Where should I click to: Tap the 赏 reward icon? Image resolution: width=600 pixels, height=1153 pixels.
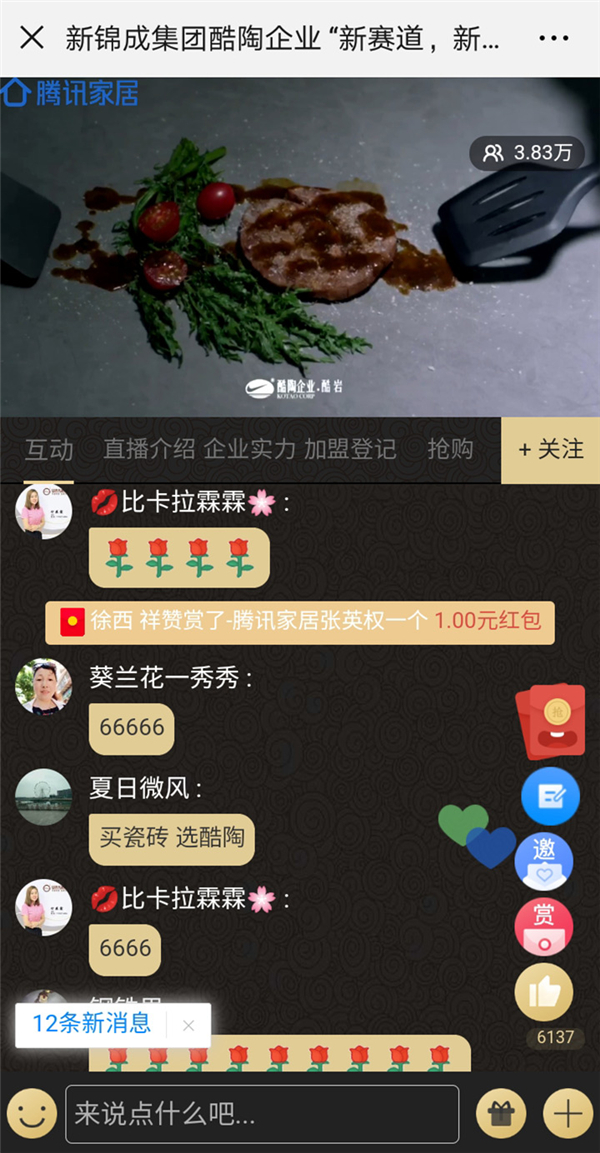tap(543, 925)
